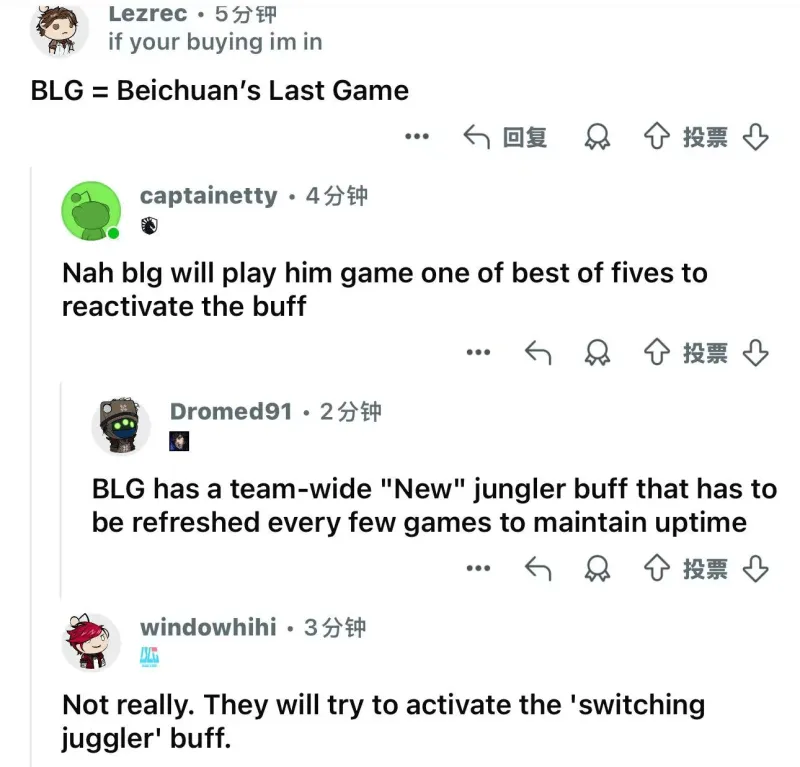View Dromed91's profile via the username
800x767 pixels.
(231, 411)
